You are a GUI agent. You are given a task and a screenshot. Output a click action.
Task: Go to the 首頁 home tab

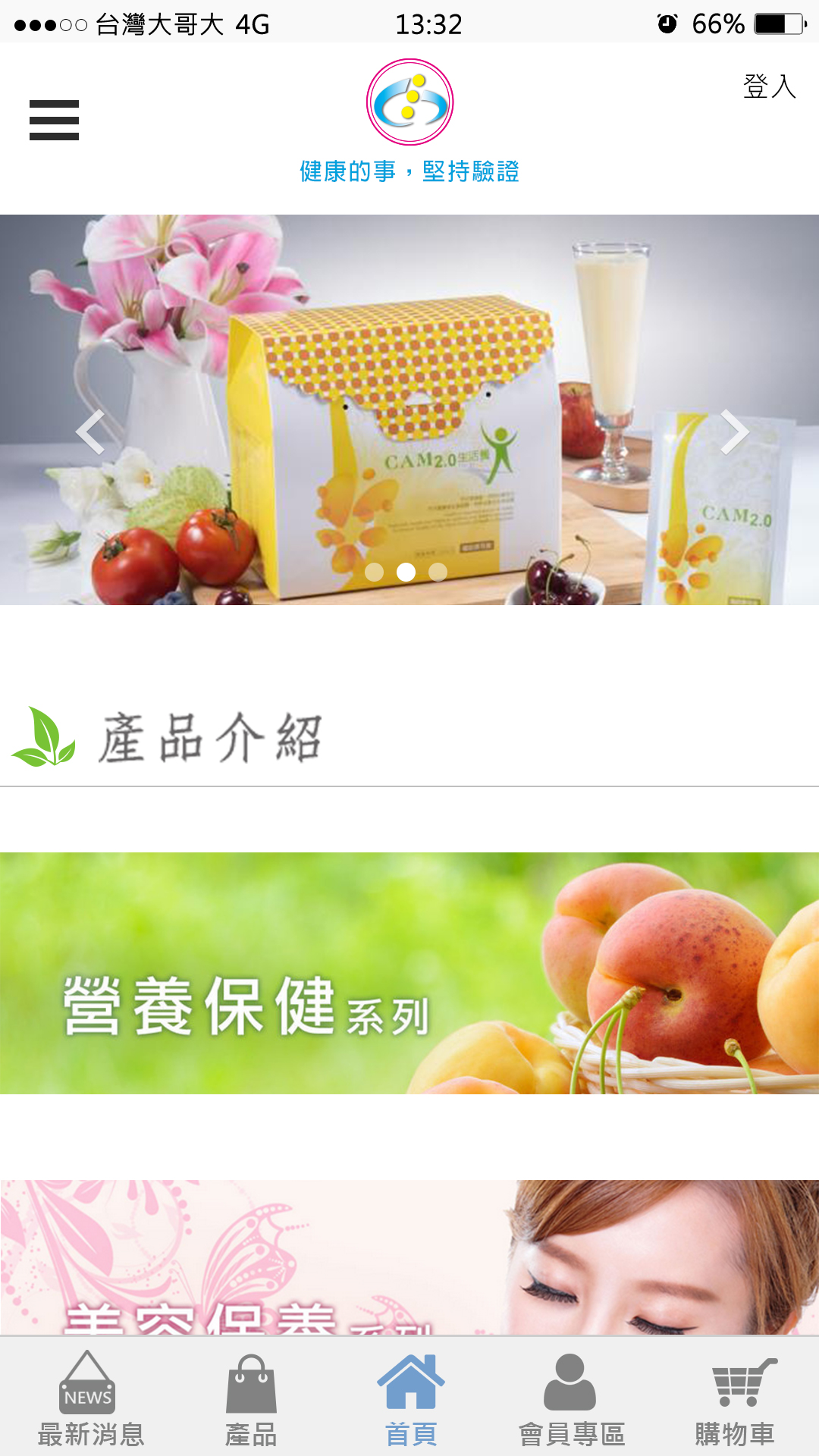click(x=410, y=1399)
